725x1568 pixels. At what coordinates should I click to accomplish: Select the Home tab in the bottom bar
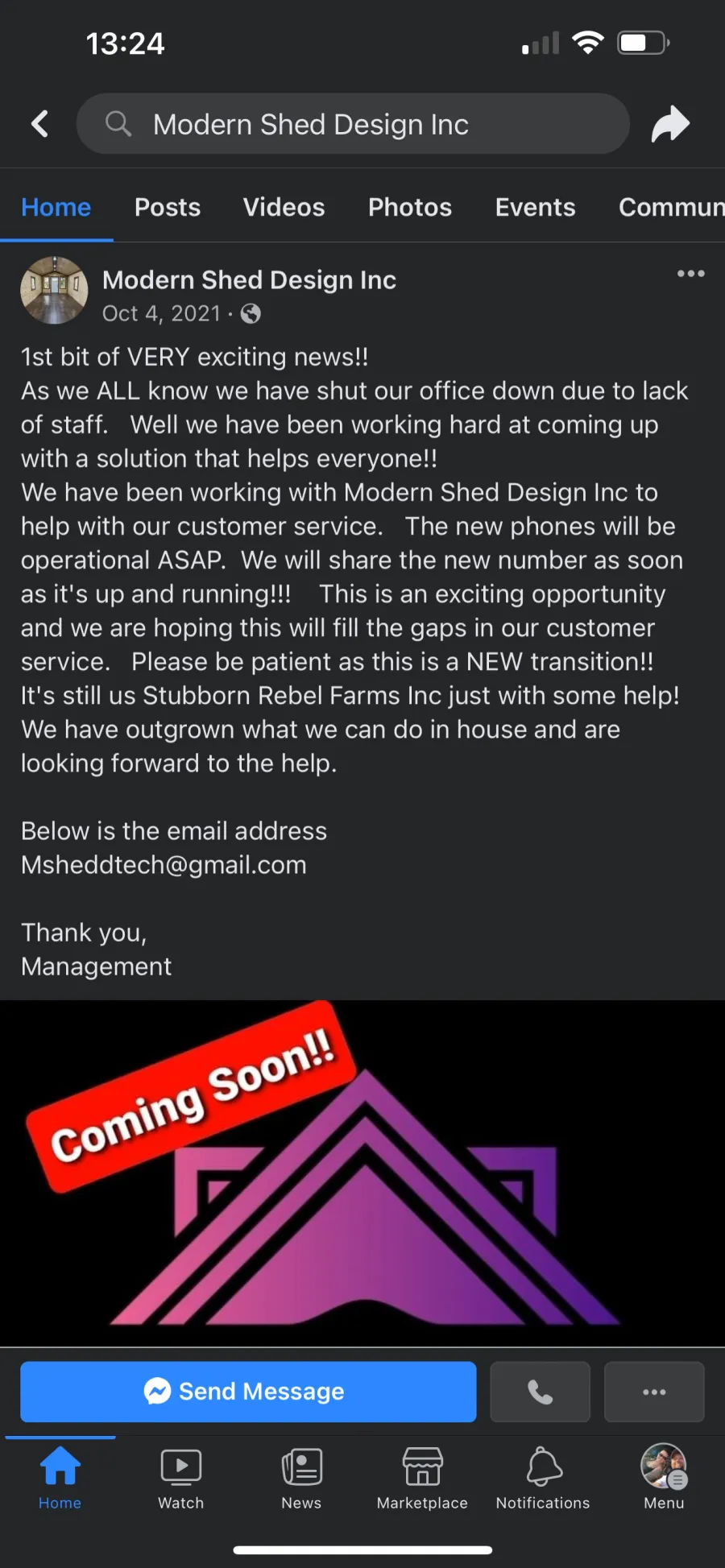pos(60,1479)
